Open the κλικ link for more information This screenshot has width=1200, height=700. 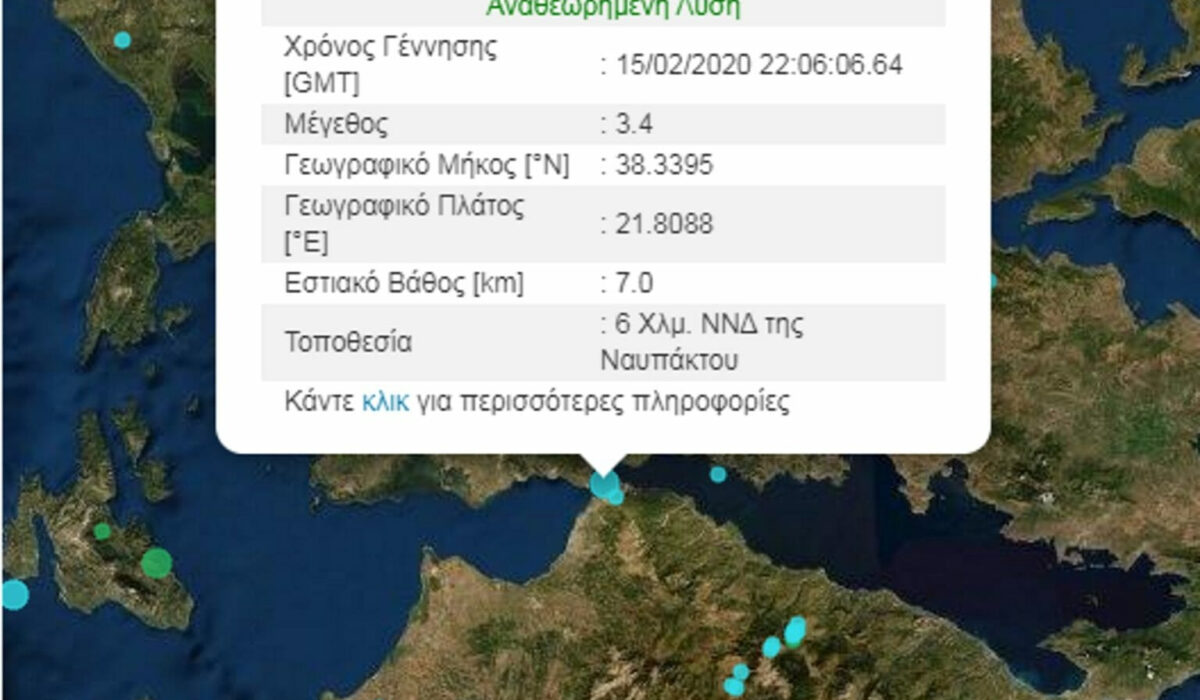tap(385, 403)
